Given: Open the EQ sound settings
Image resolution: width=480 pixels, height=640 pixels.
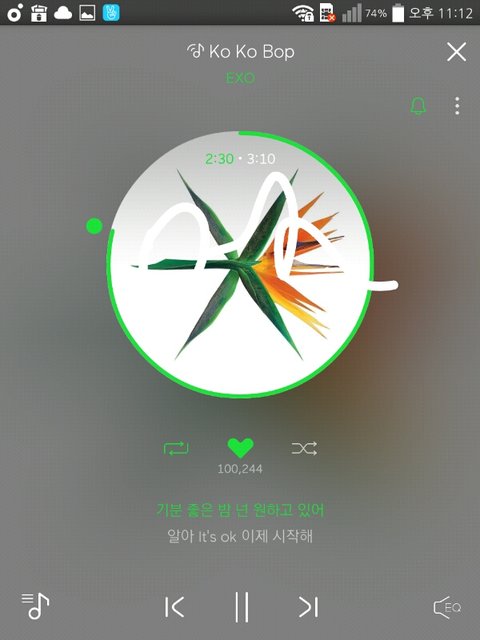Looking at the screenshot, I should 447,607.
